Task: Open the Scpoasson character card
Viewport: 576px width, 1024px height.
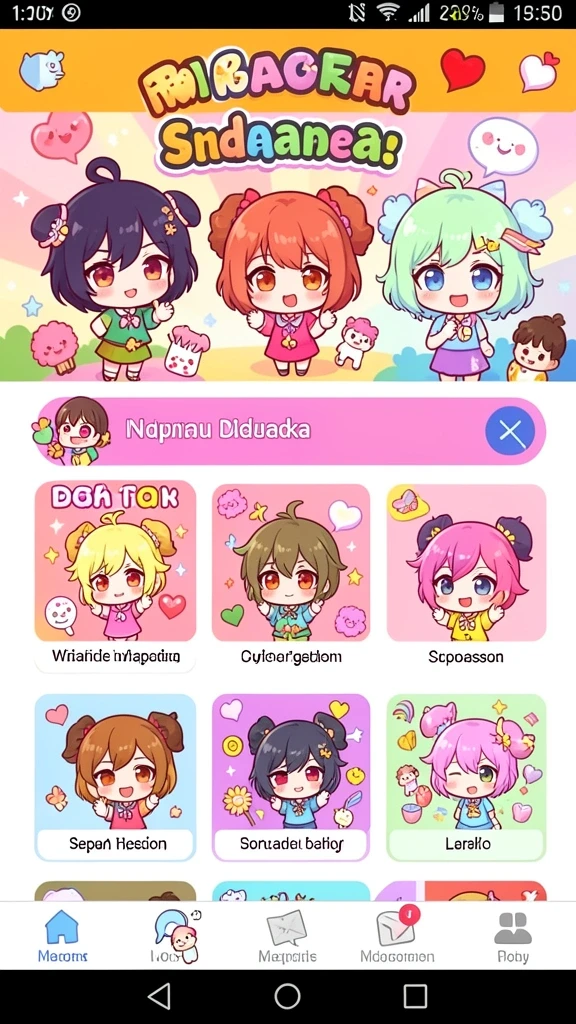Action: pos(466,575)
